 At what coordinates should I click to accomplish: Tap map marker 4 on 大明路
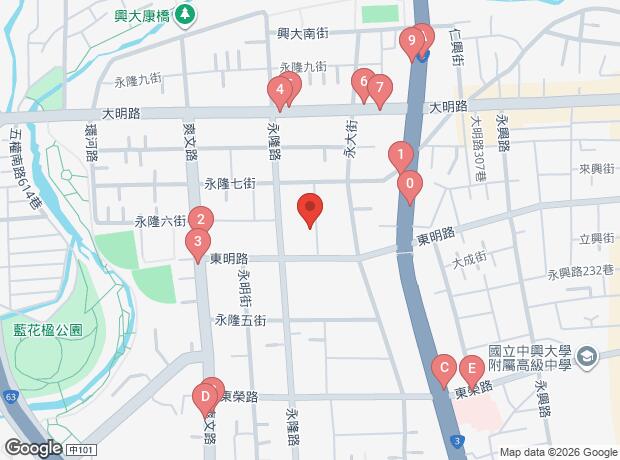(x=281, y=91)
